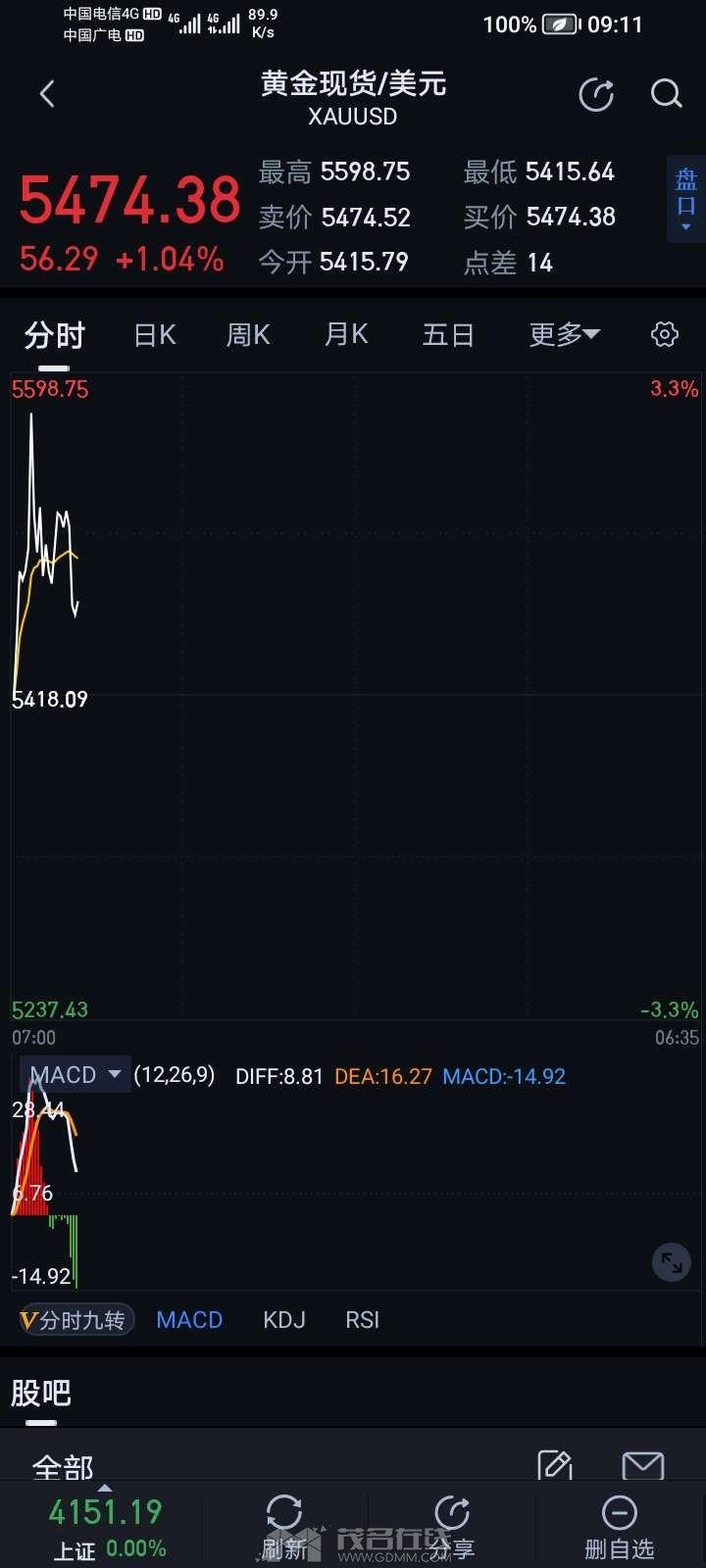Expand the 盘口 panel
The height and width of the screenshot is (1568, 706).
point(685,198)
